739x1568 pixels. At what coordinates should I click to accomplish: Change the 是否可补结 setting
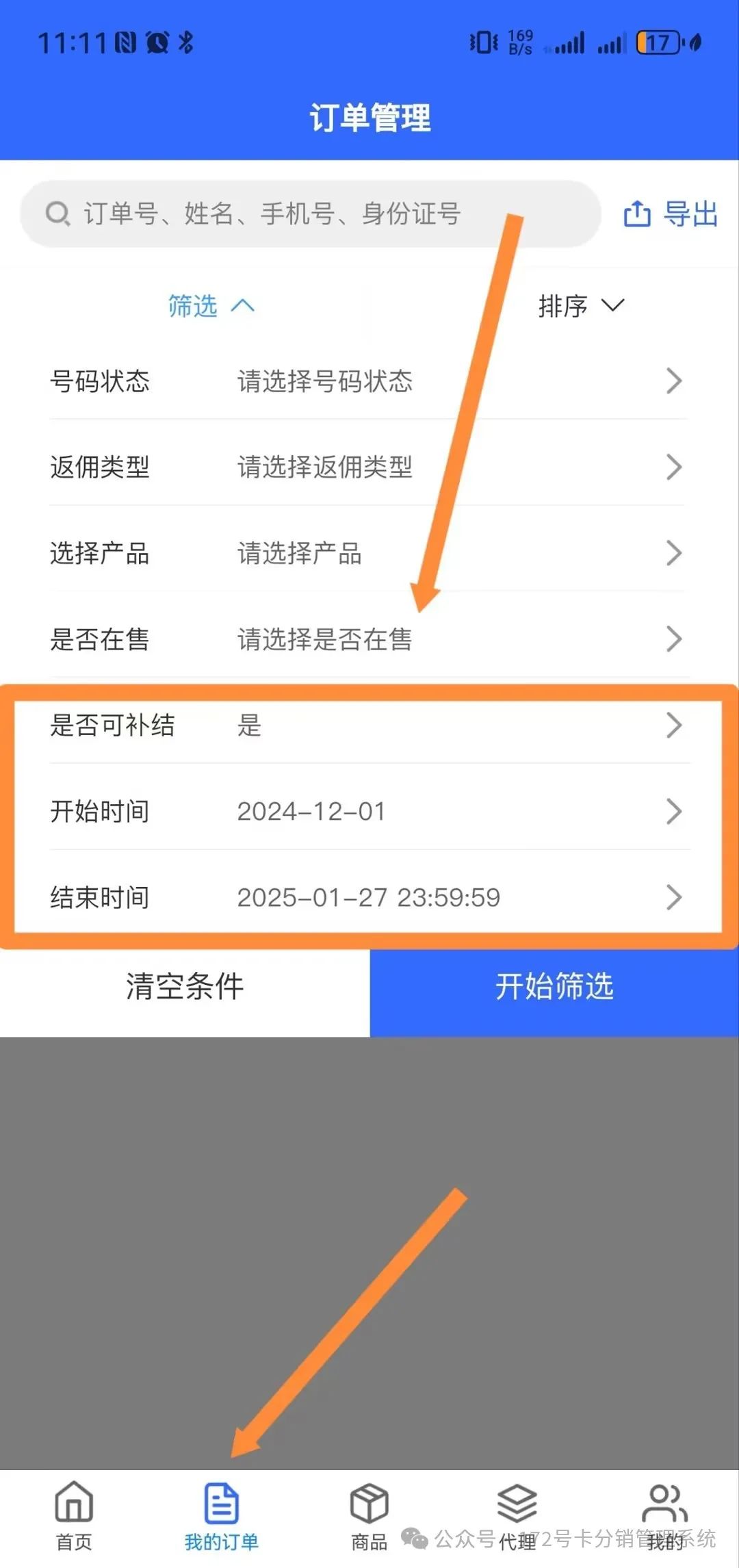coord(368,725)
